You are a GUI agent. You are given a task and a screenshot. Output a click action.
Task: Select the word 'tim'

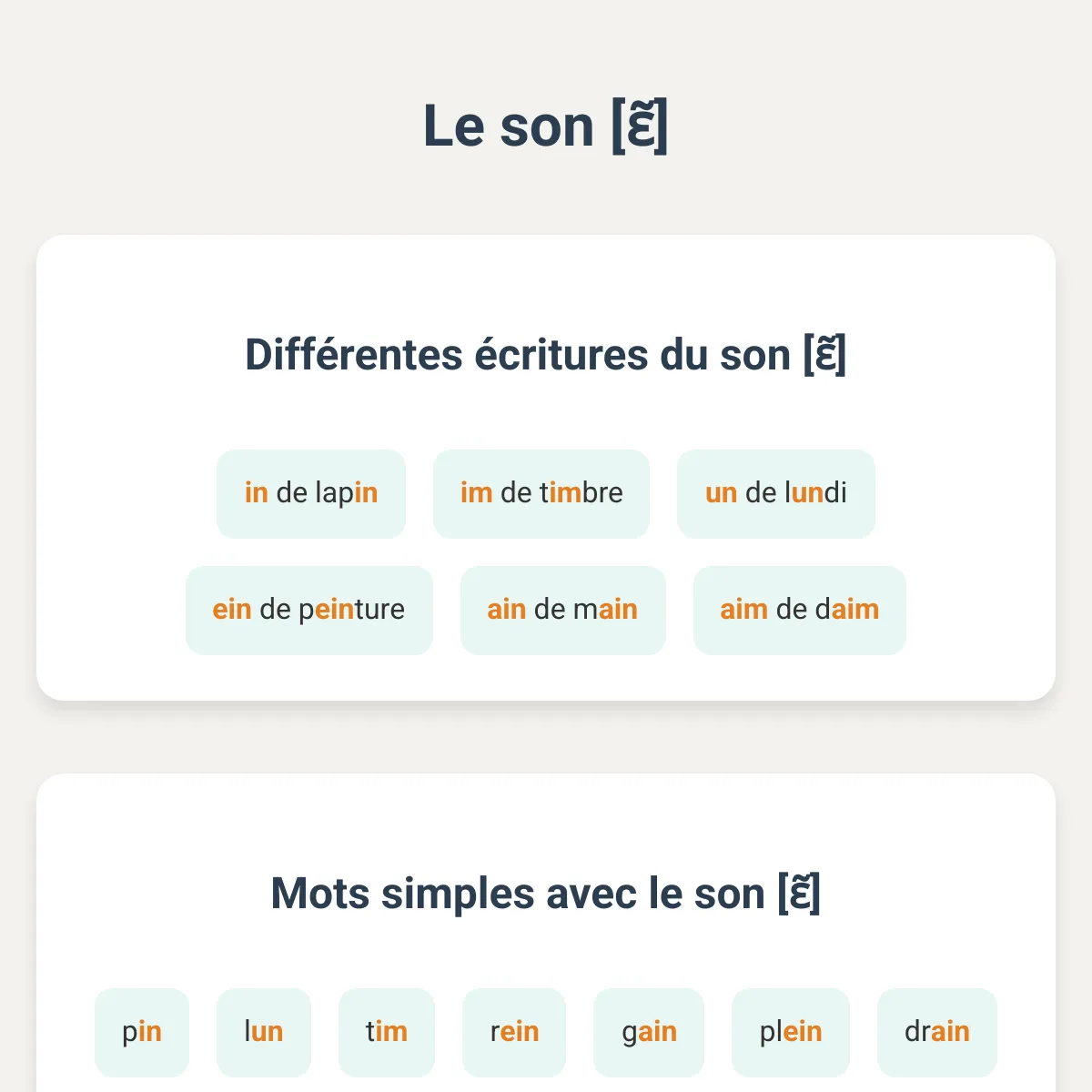pyautogui.click(x=387, y=1032)
